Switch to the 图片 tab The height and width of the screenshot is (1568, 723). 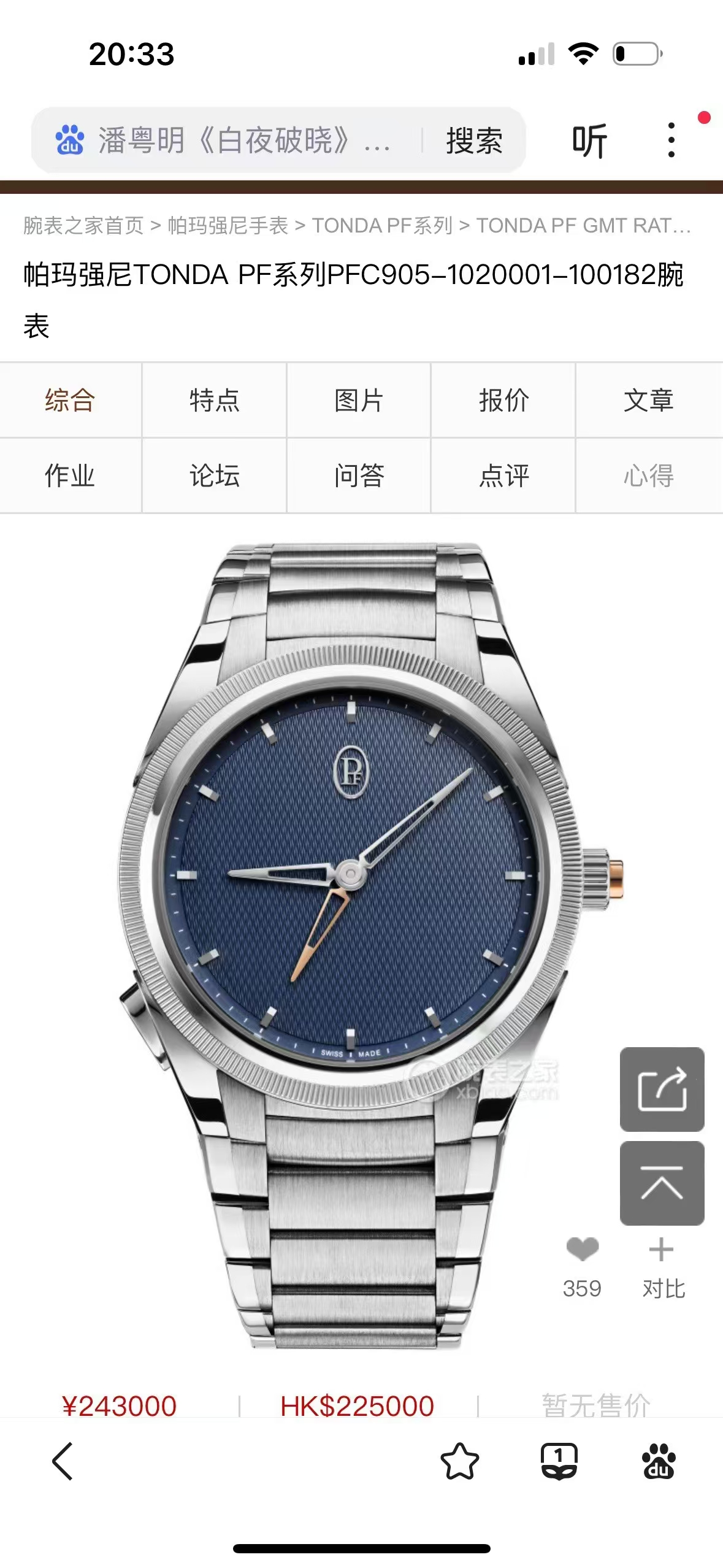pyautogui.click(x=359, y=401)
